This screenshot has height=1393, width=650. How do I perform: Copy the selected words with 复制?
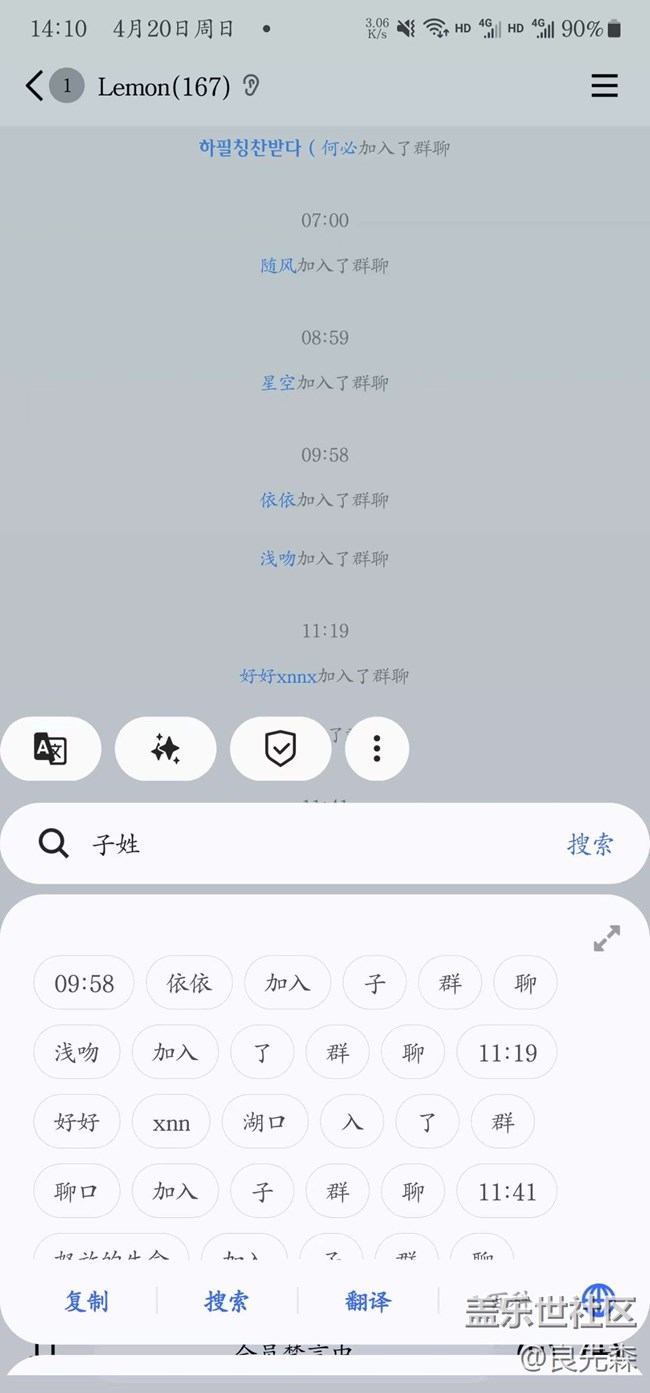click(x=87, y=1301)
